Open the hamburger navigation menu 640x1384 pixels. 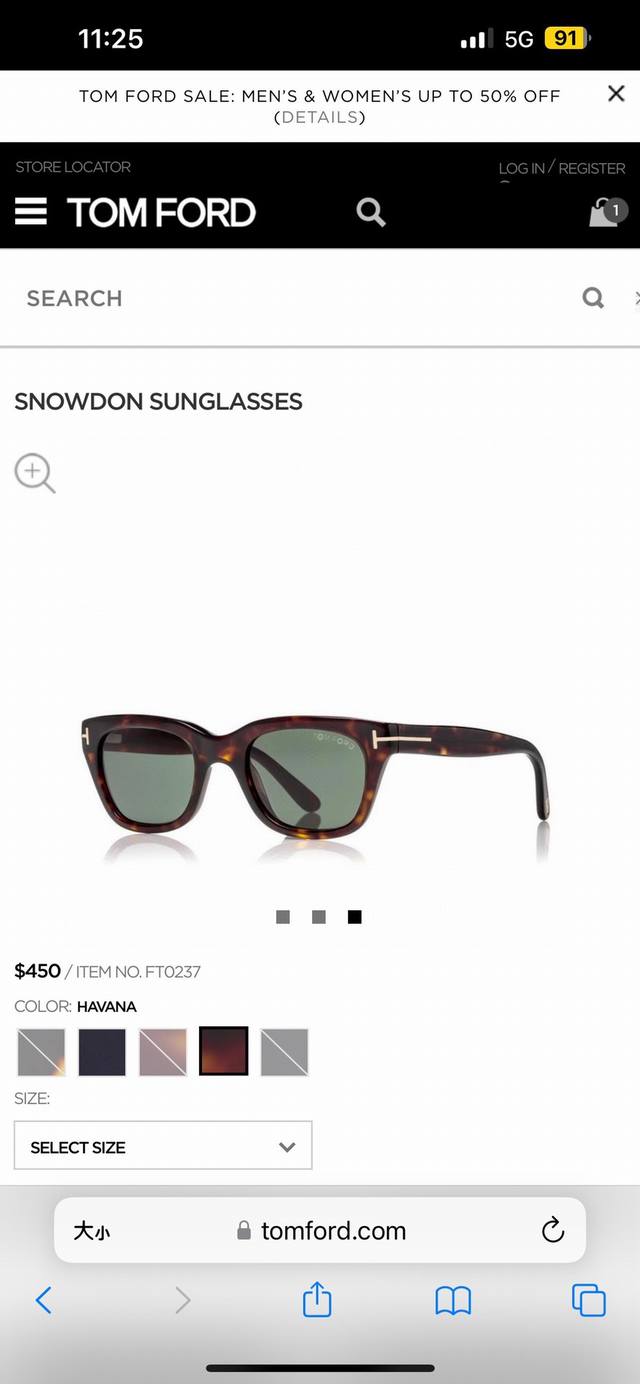point(31,212)
